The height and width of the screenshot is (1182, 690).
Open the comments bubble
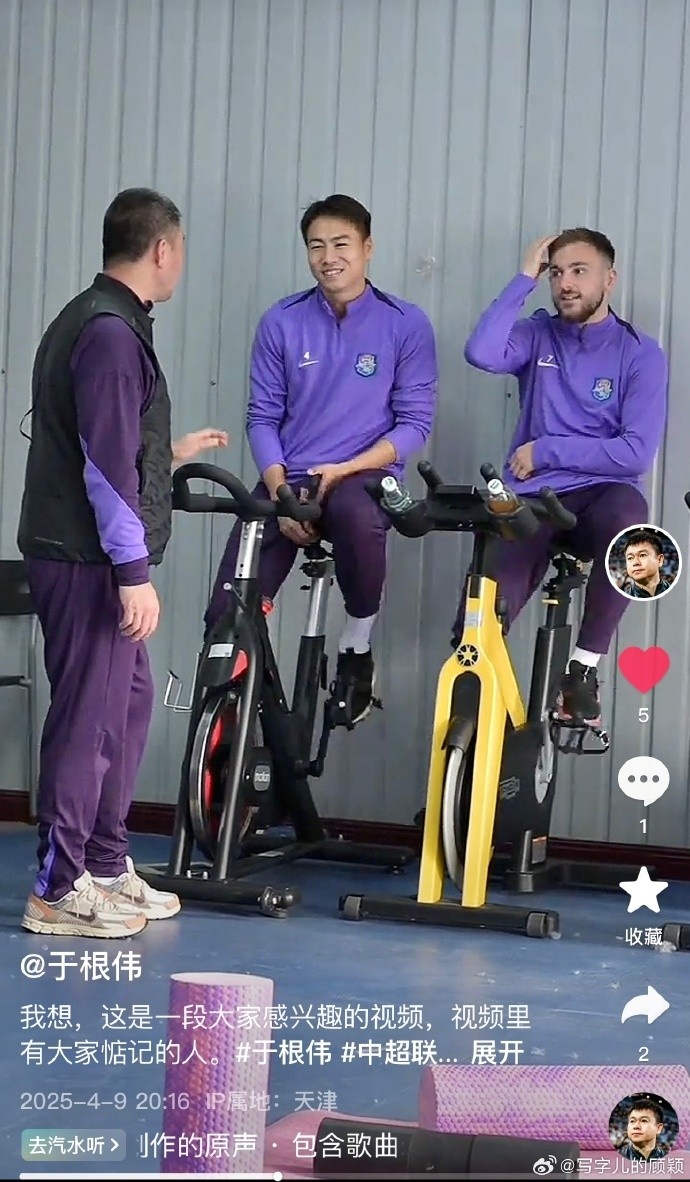[643, 781]
